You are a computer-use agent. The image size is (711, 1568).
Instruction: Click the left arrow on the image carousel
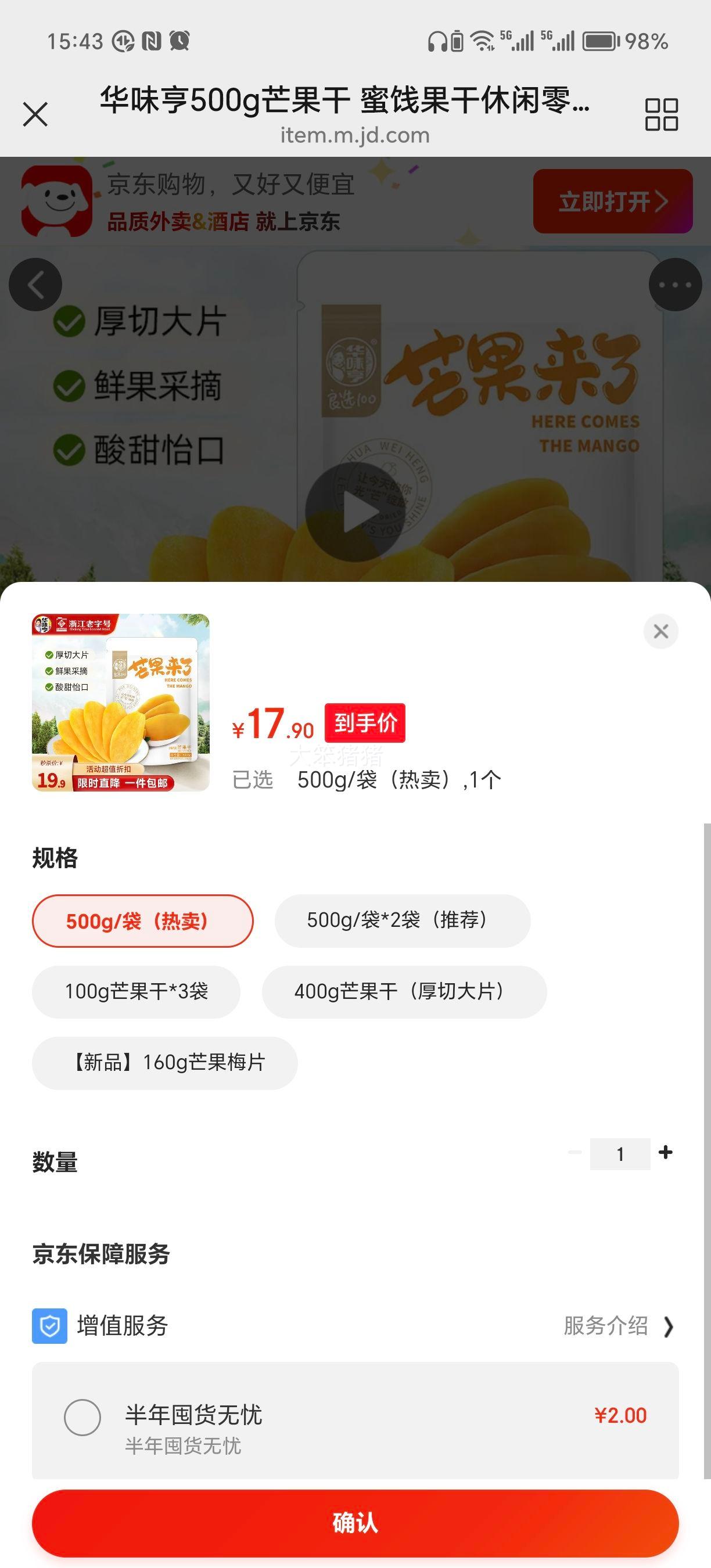pyautogui.click(x=35, y=283)
